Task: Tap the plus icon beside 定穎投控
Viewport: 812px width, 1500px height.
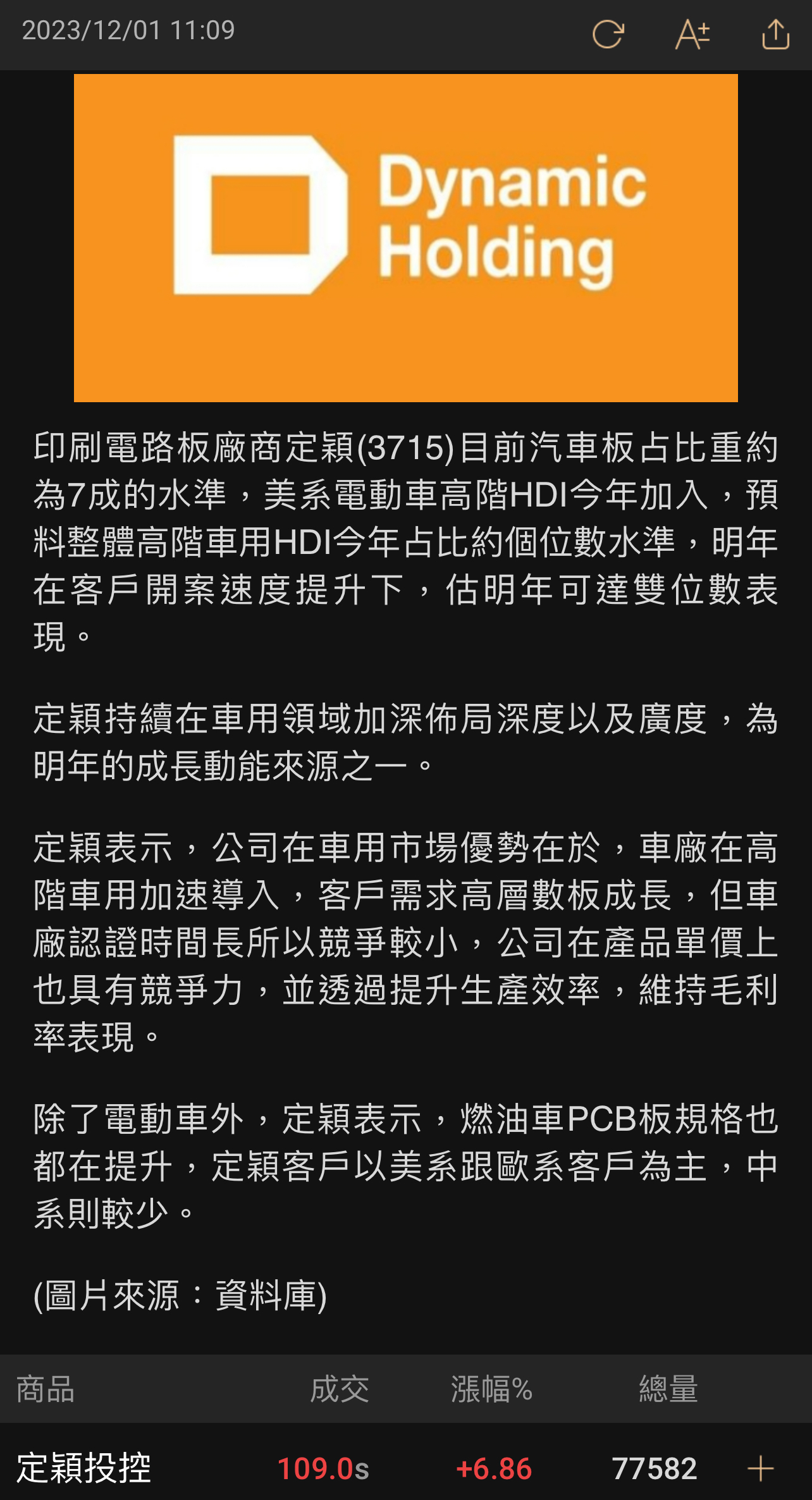Action: coord(761,1468)
